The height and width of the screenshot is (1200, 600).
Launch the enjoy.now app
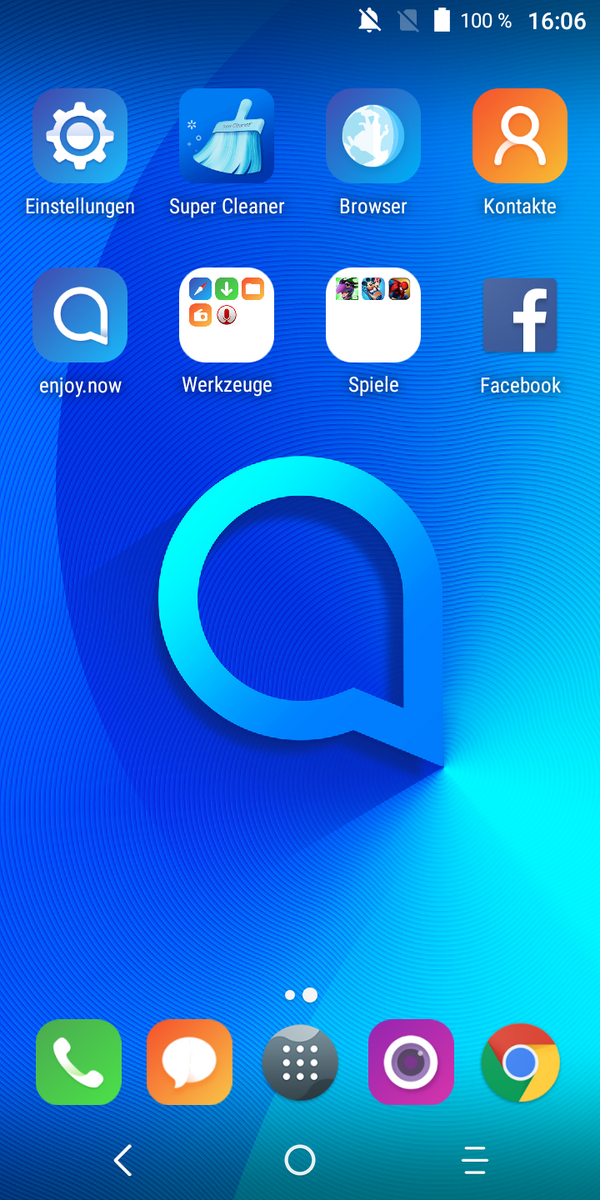coord(80,315)
